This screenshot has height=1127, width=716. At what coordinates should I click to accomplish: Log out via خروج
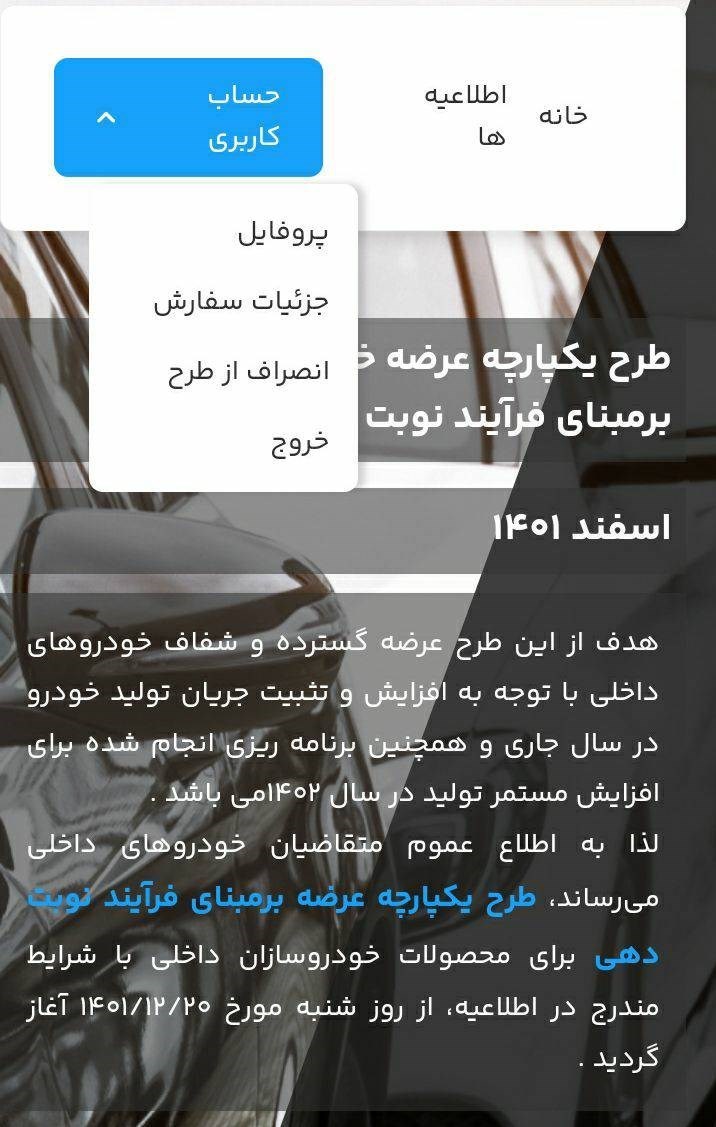(x=300, y=441)
